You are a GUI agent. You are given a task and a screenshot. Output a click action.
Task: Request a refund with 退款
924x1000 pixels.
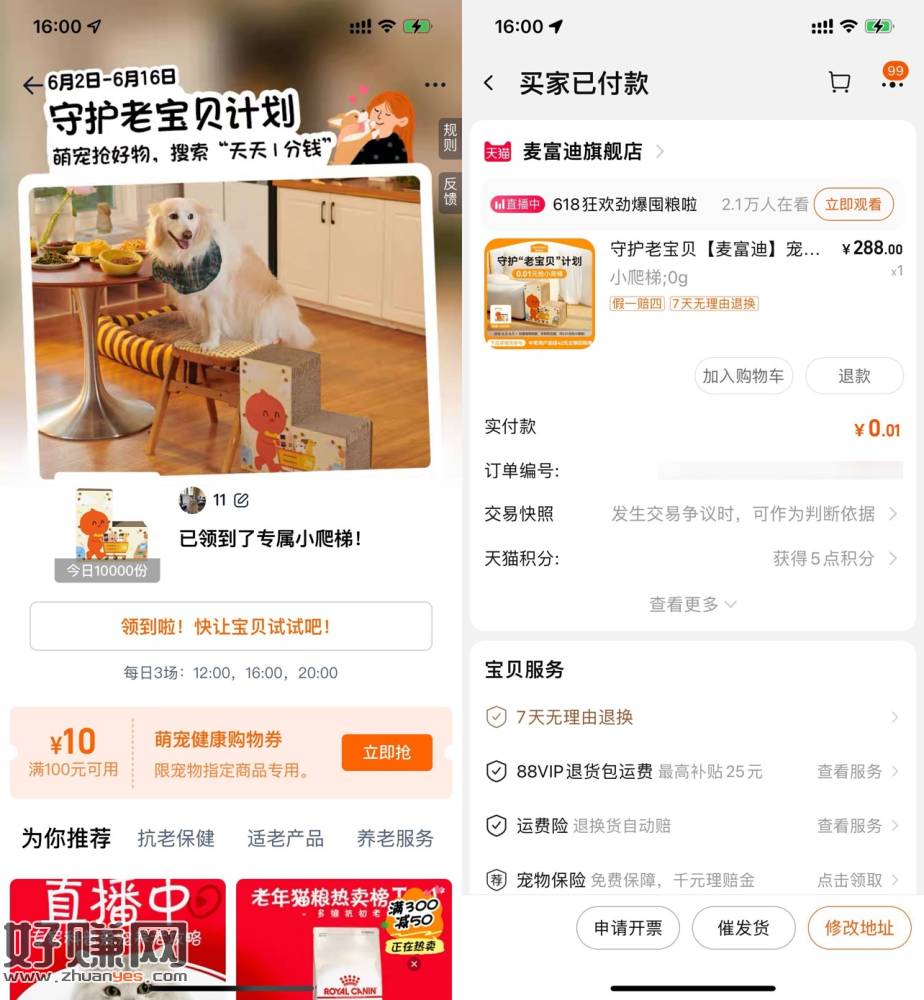pos(854,376)
